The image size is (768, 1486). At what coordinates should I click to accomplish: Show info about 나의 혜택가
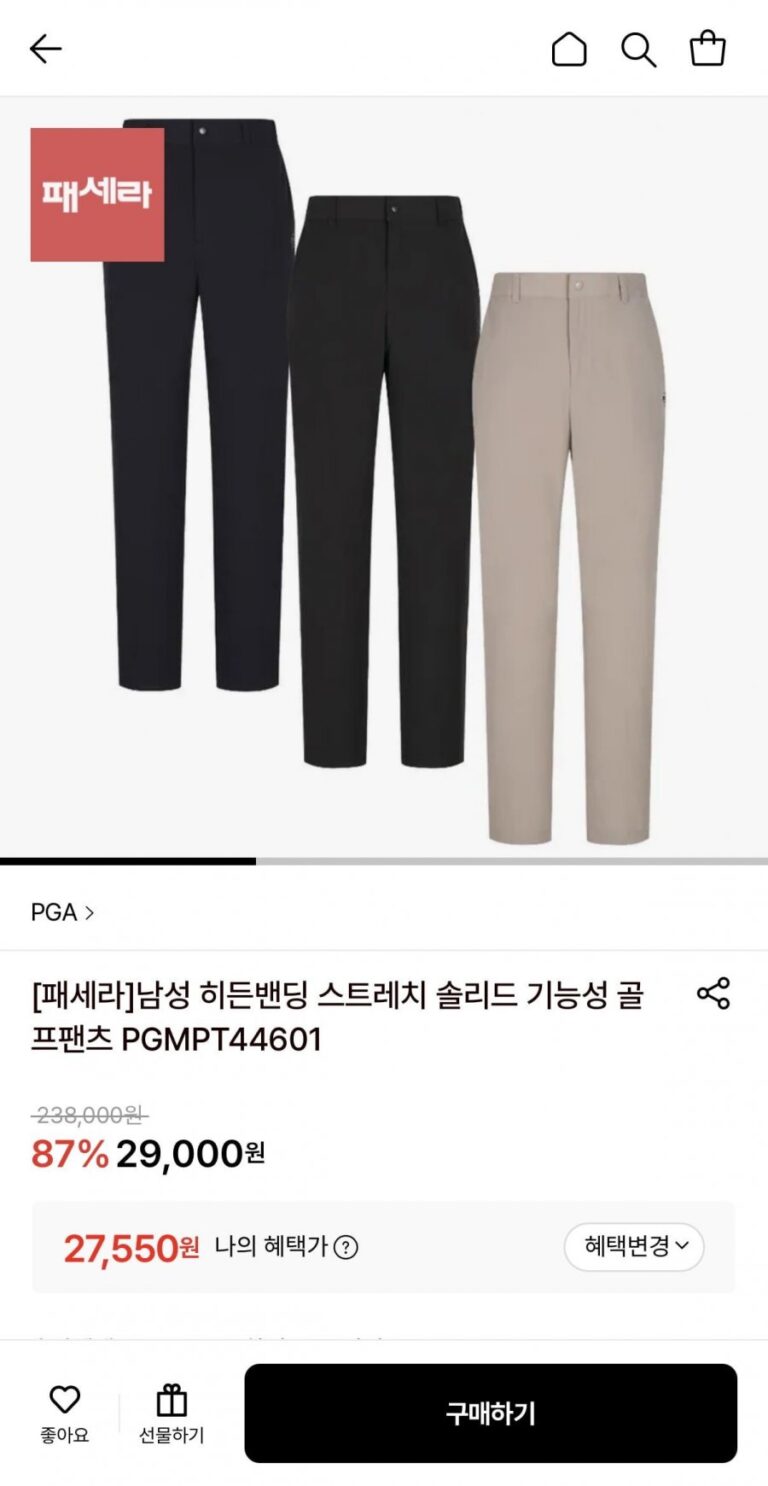[x=346, y=1247]
